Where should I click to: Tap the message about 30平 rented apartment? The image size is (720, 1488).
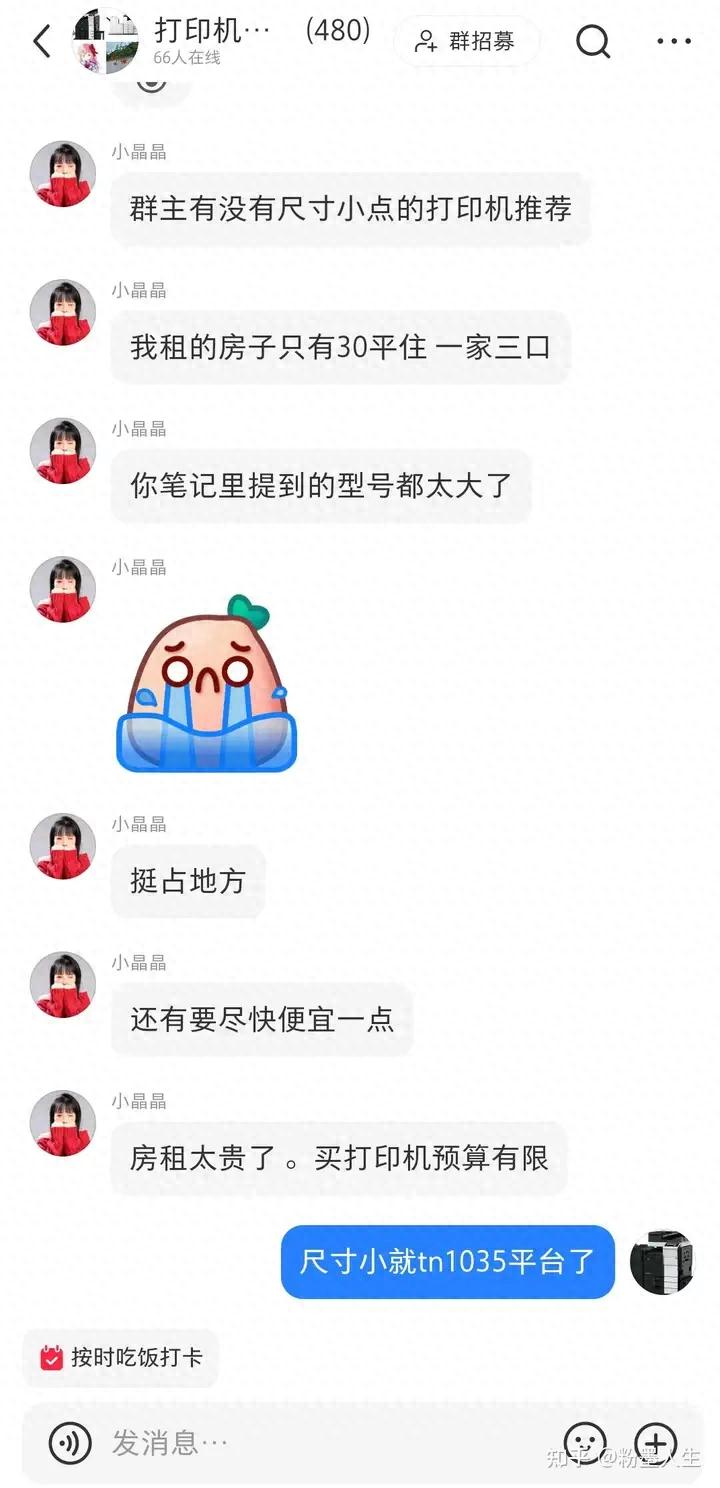point(342,347)
